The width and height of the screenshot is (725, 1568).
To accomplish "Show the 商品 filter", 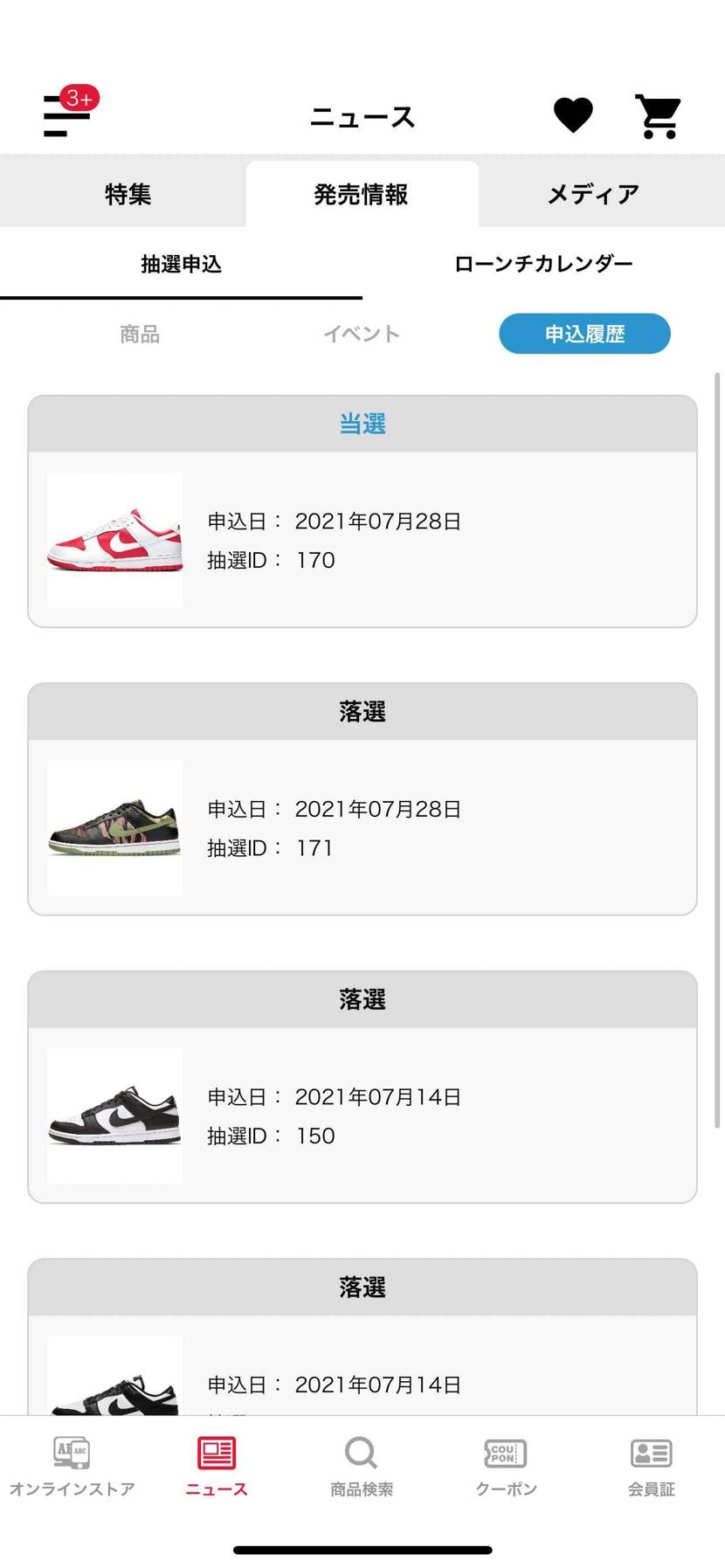I will click(x=140, y=334).
